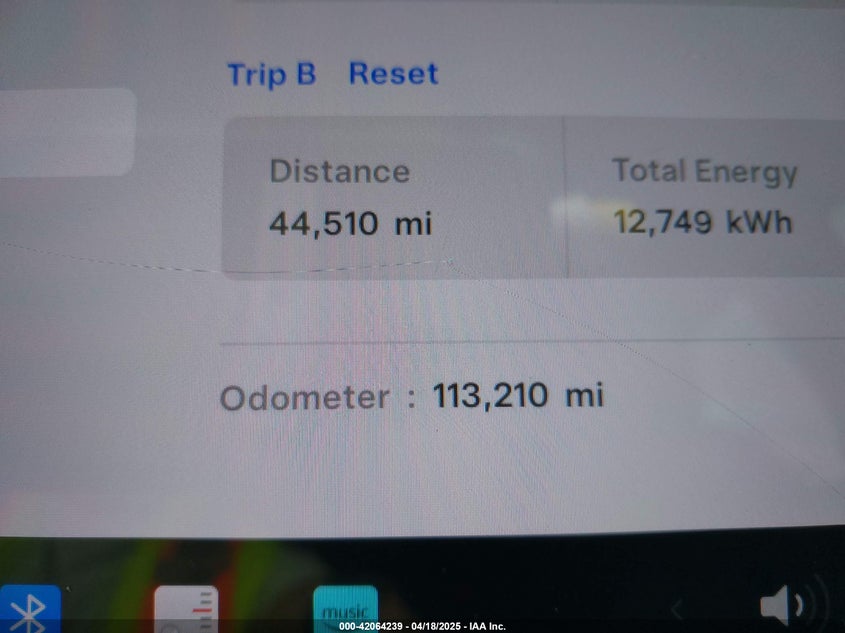Tap the left chevron beside the volume

[677, 608]
